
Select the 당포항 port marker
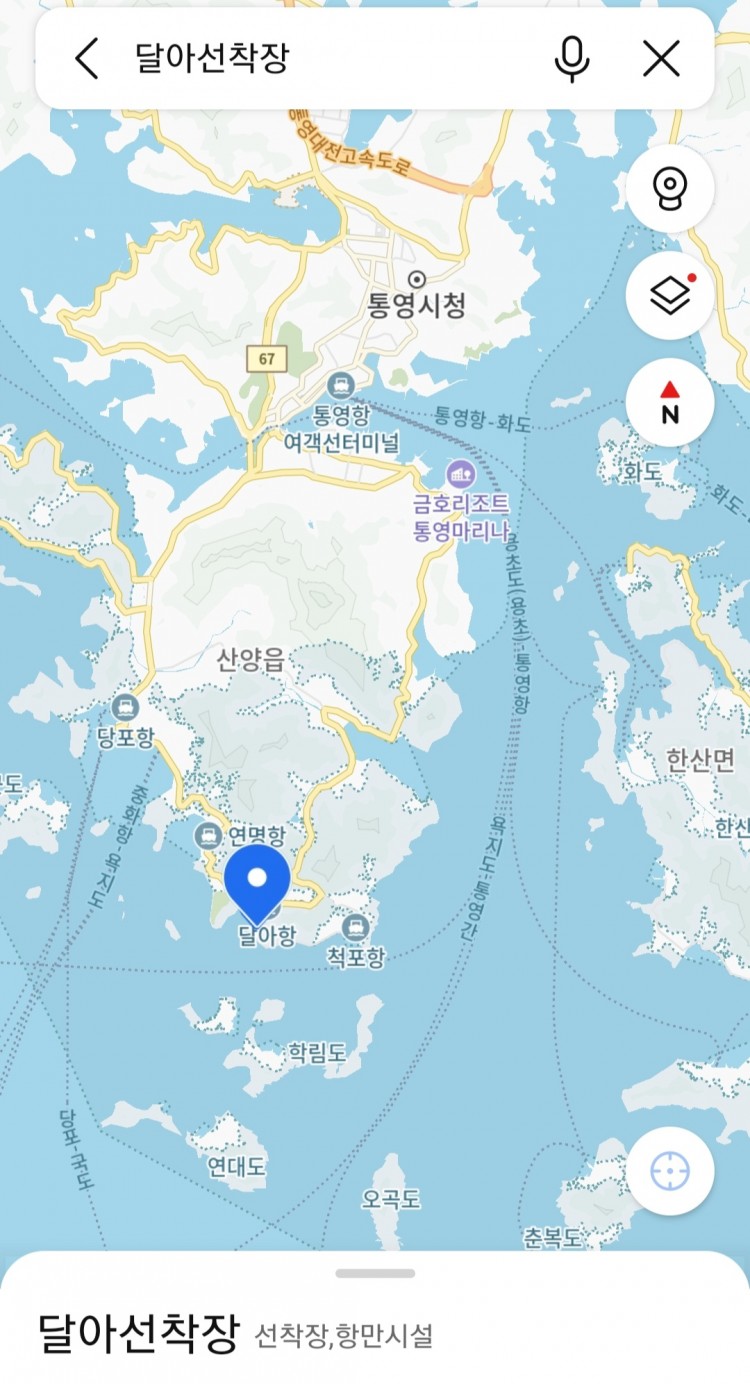[126, 707]
